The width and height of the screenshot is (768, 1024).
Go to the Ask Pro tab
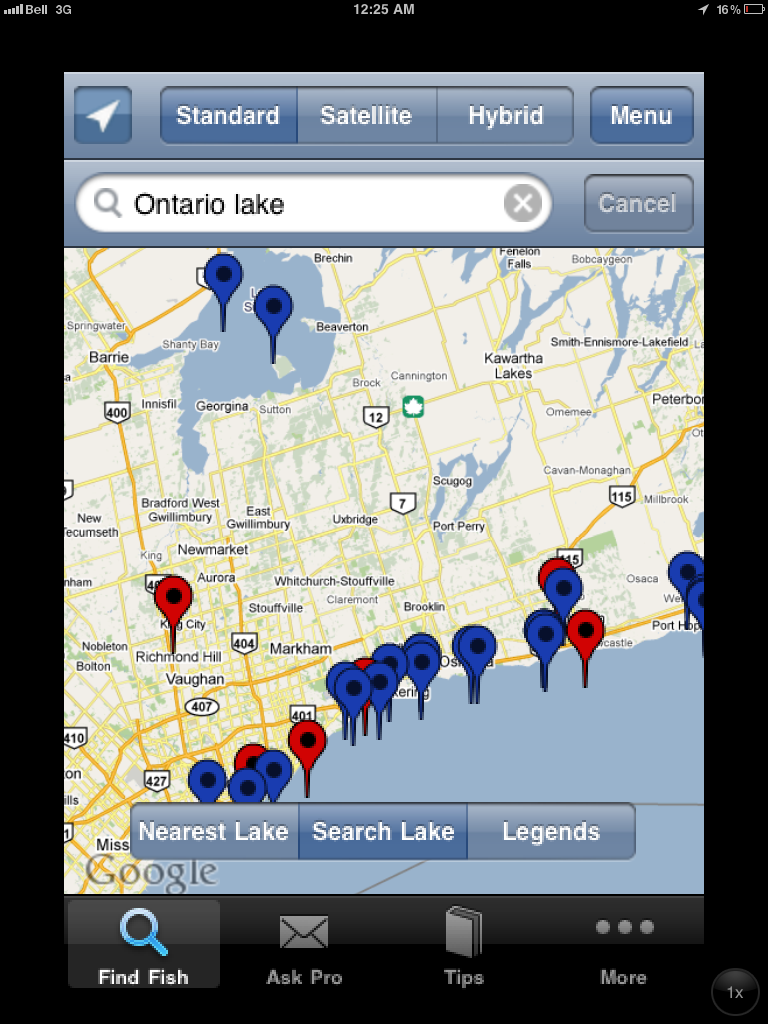(304, 945)
